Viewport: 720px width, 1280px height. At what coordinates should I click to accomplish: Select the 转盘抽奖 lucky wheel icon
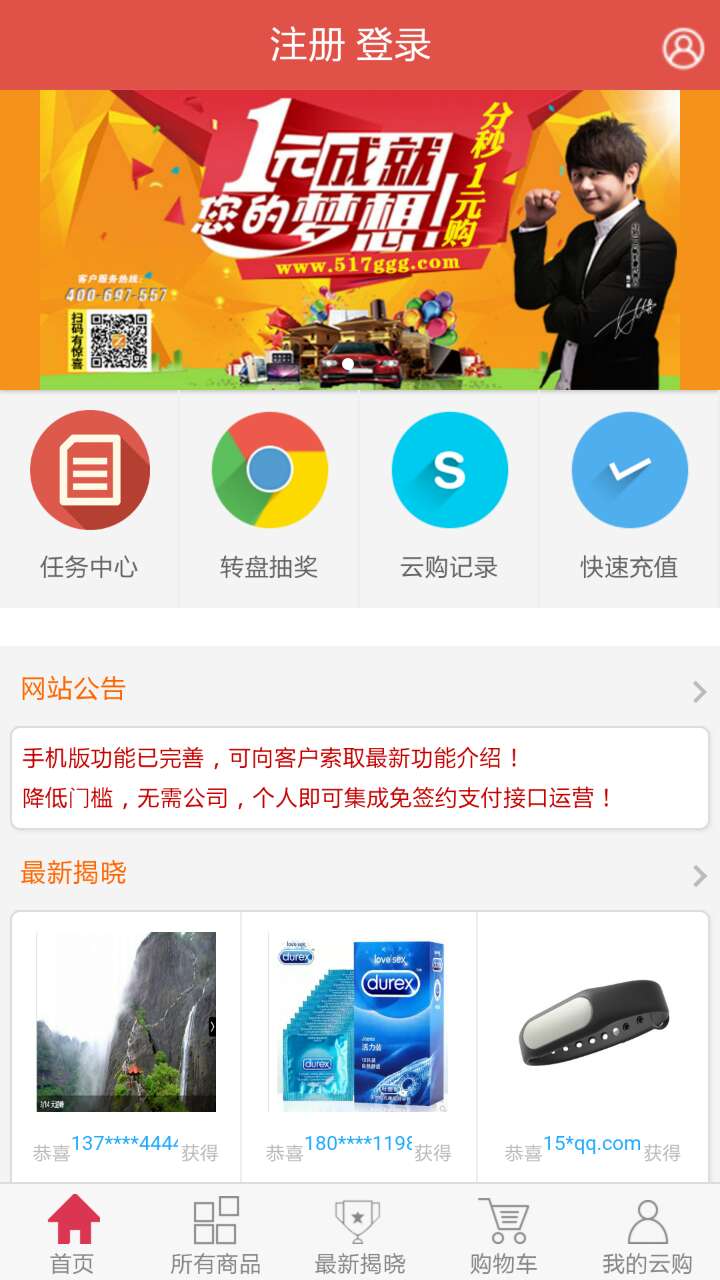tap(270, 470)
